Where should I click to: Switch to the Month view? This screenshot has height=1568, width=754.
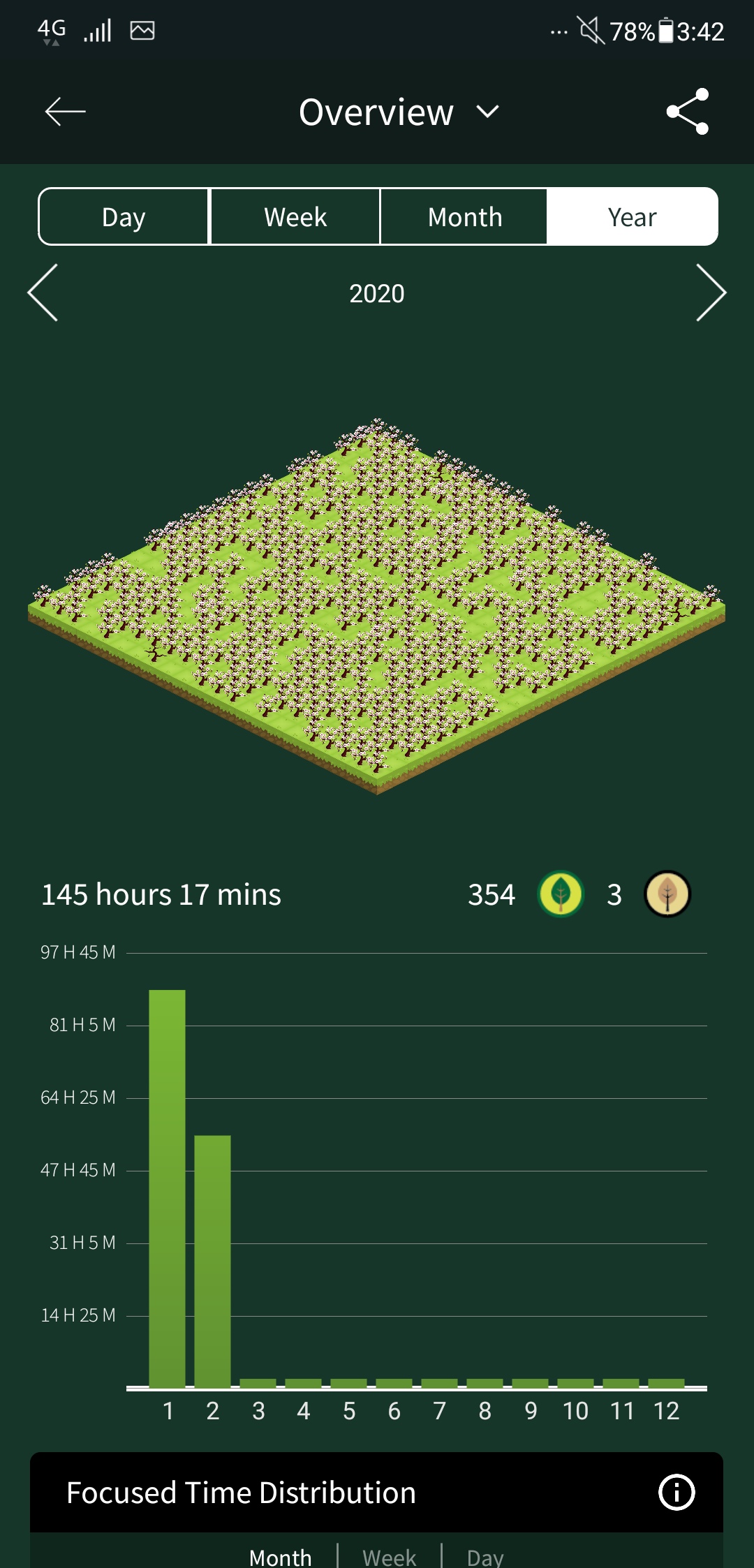tap(464, 217)
